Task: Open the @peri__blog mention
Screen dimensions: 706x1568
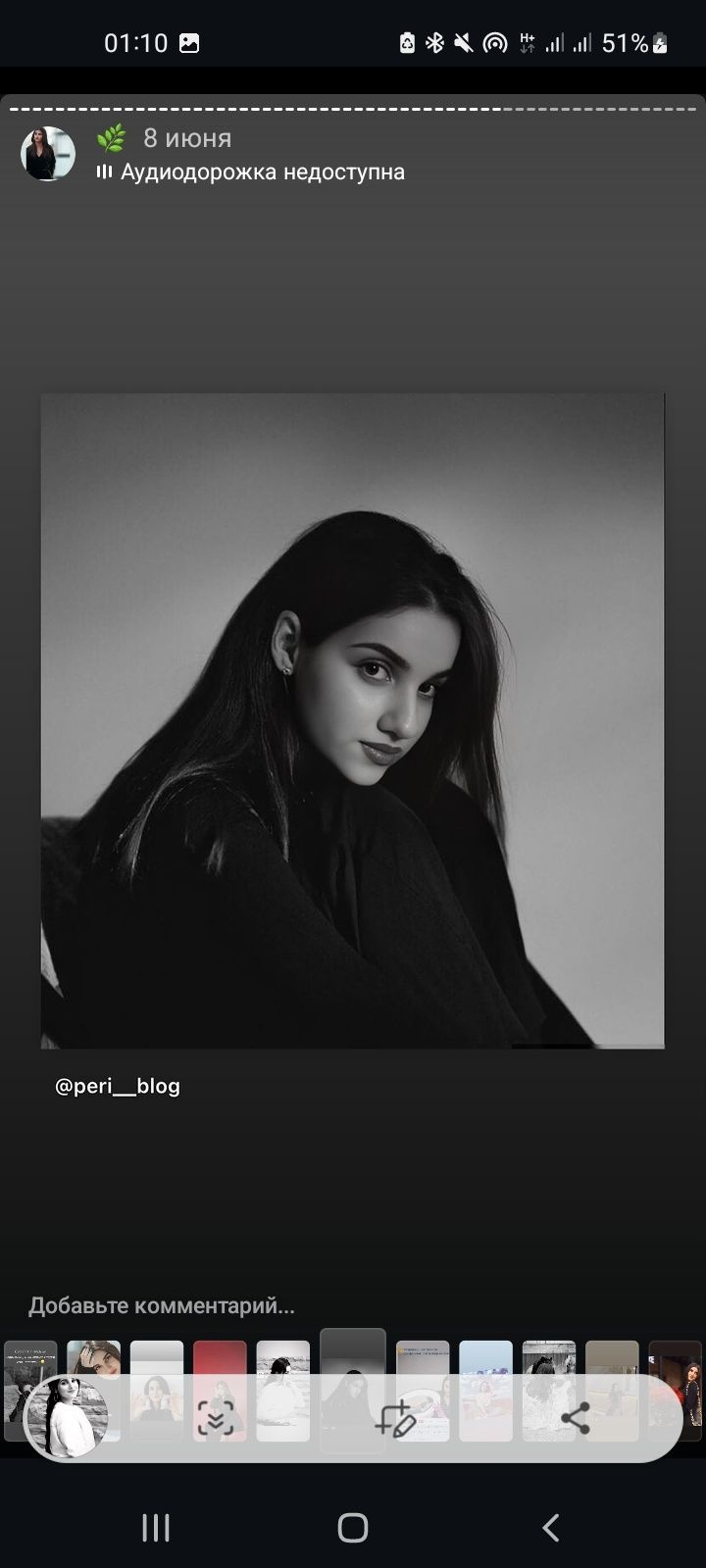Action: [x=118, y=1086]
